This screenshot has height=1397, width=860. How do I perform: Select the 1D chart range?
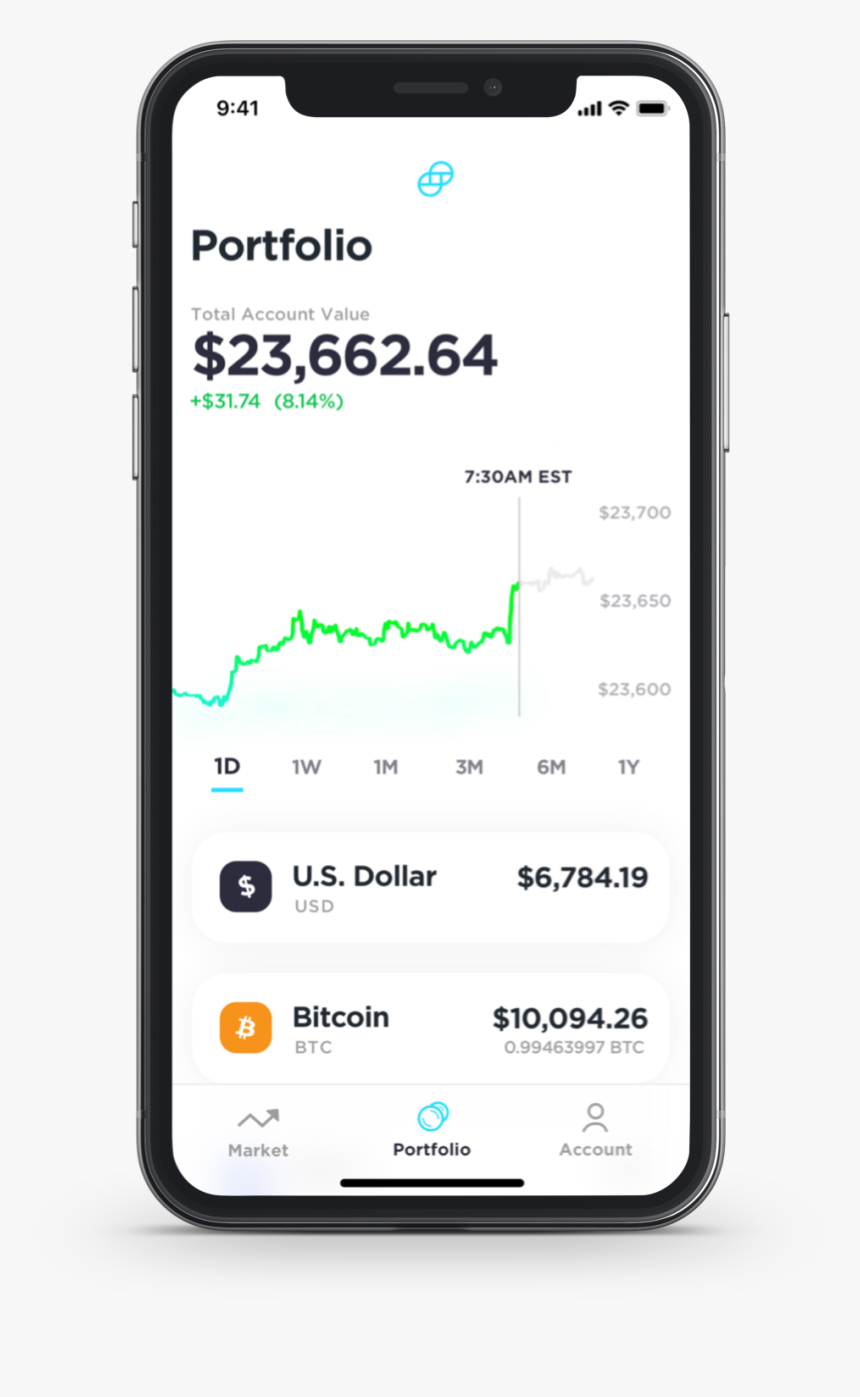tap(227, 766)
